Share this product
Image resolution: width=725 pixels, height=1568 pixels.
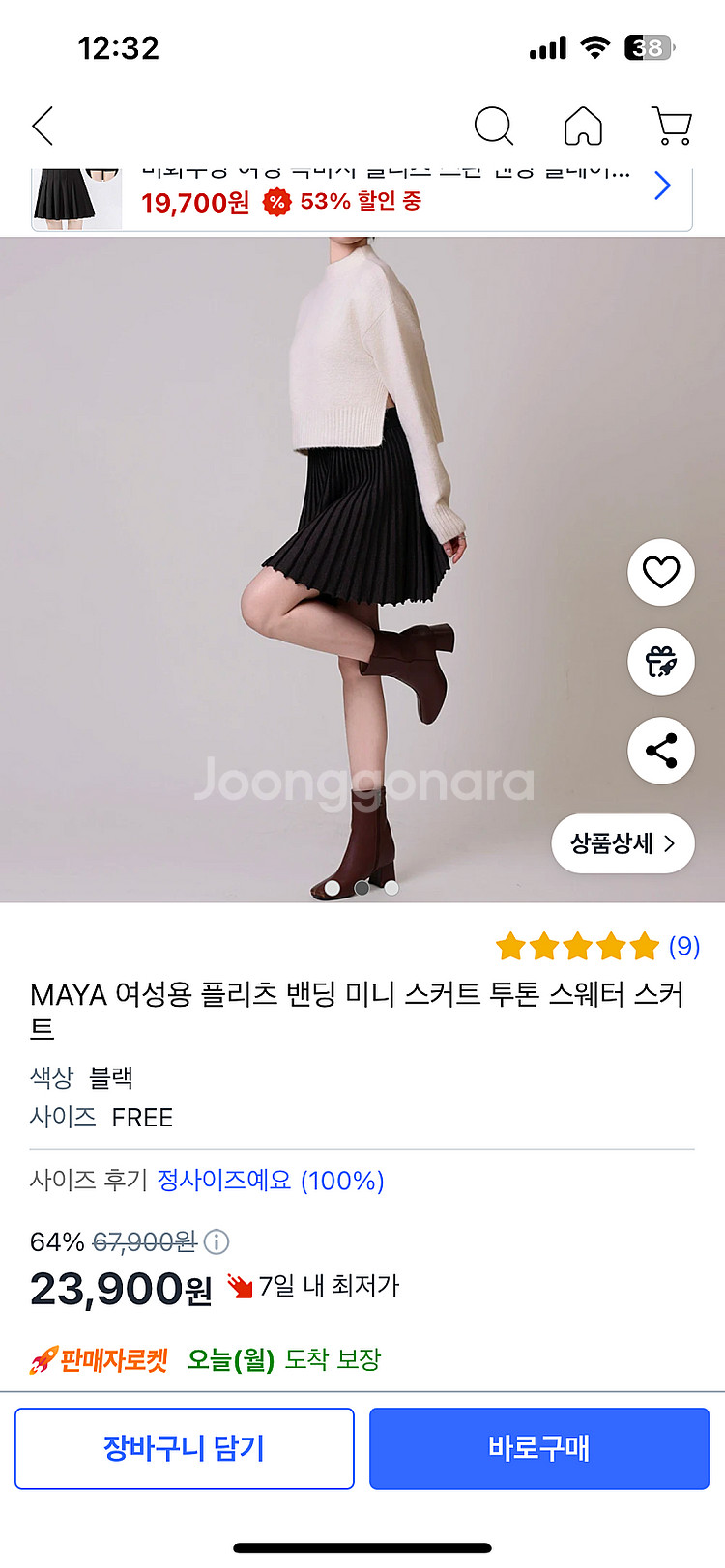tap(661, 751)
